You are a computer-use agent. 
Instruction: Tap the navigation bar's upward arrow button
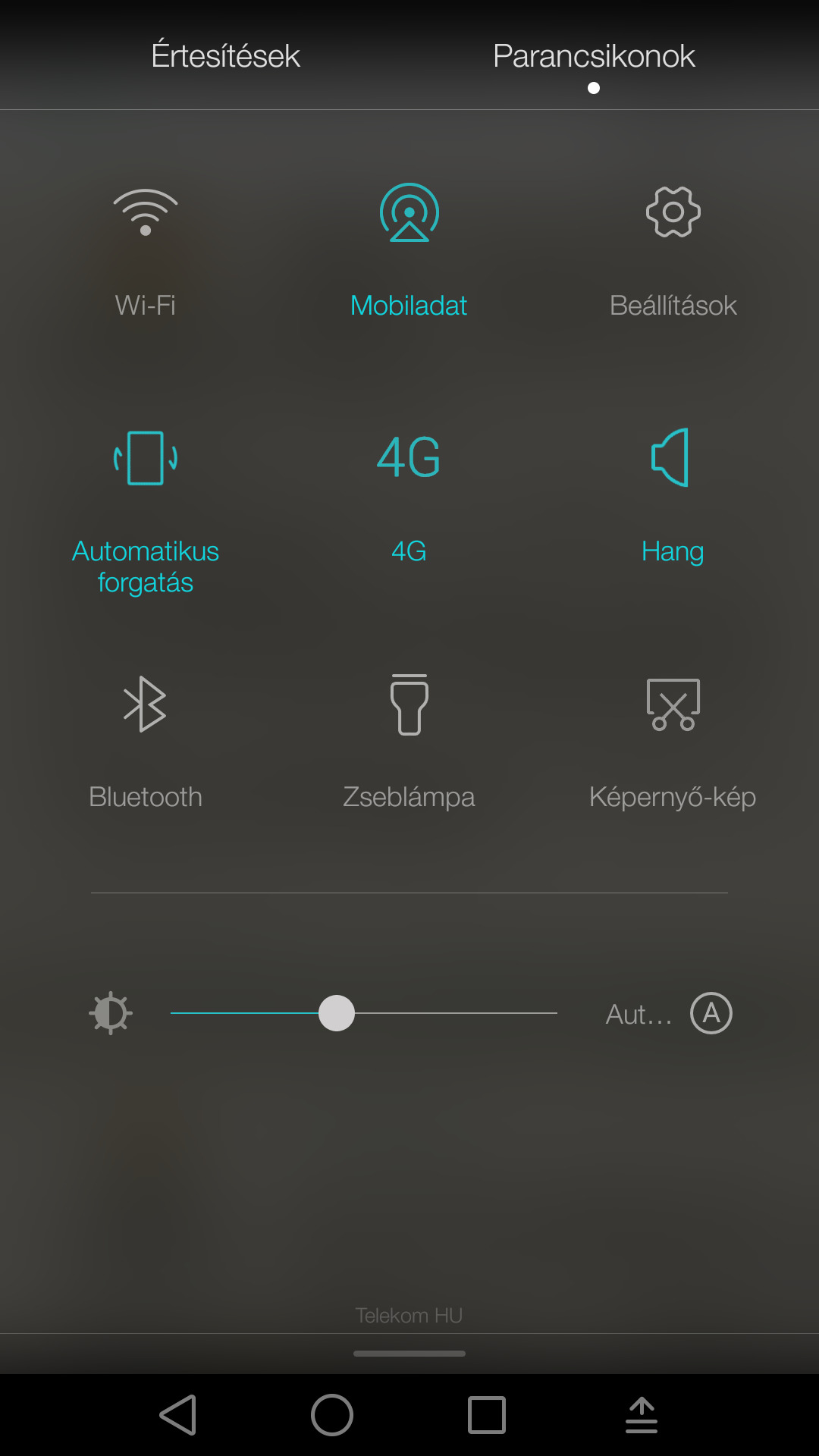642,1415
